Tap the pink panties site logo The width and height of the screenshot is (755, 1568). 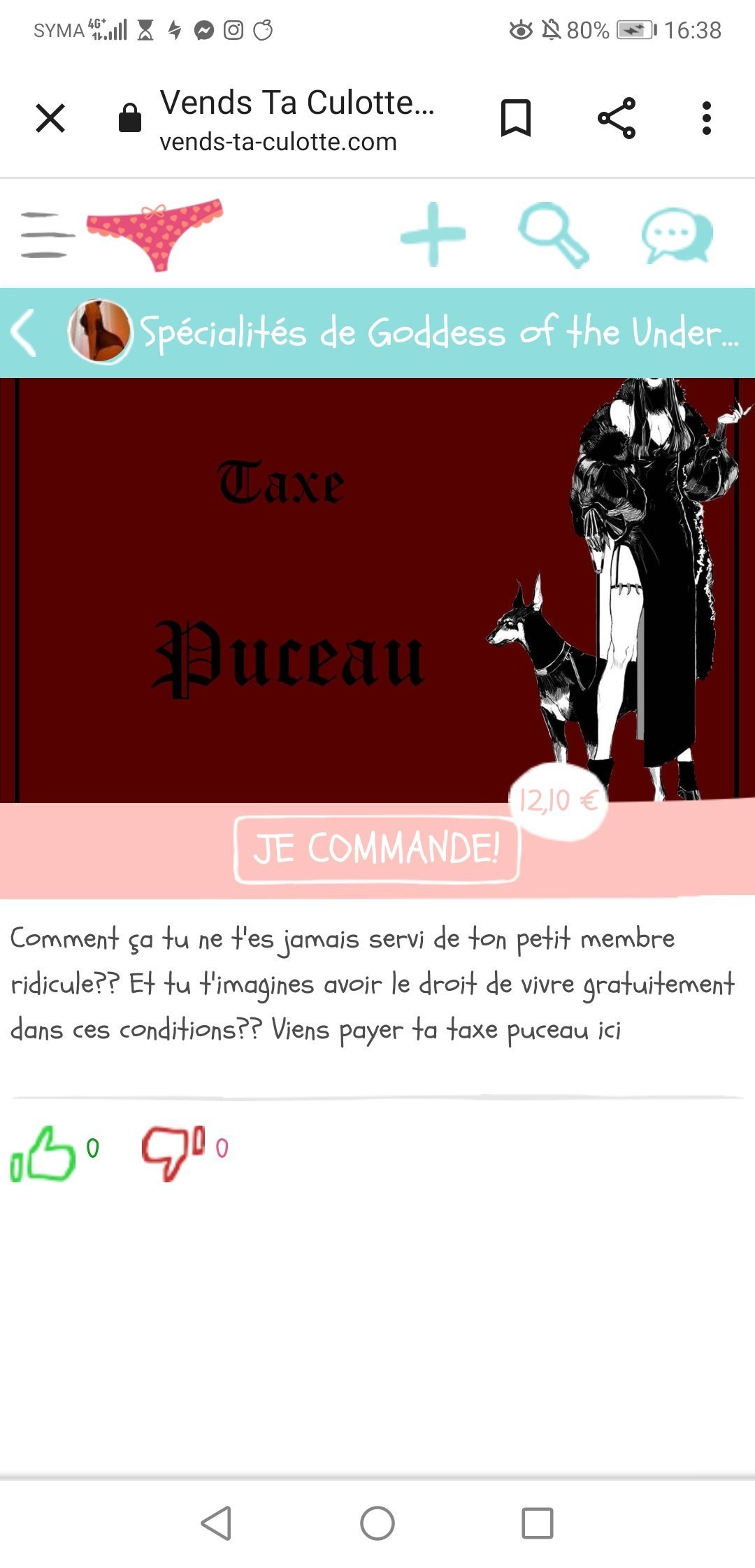pyautogui.click(x=155, y=234)
